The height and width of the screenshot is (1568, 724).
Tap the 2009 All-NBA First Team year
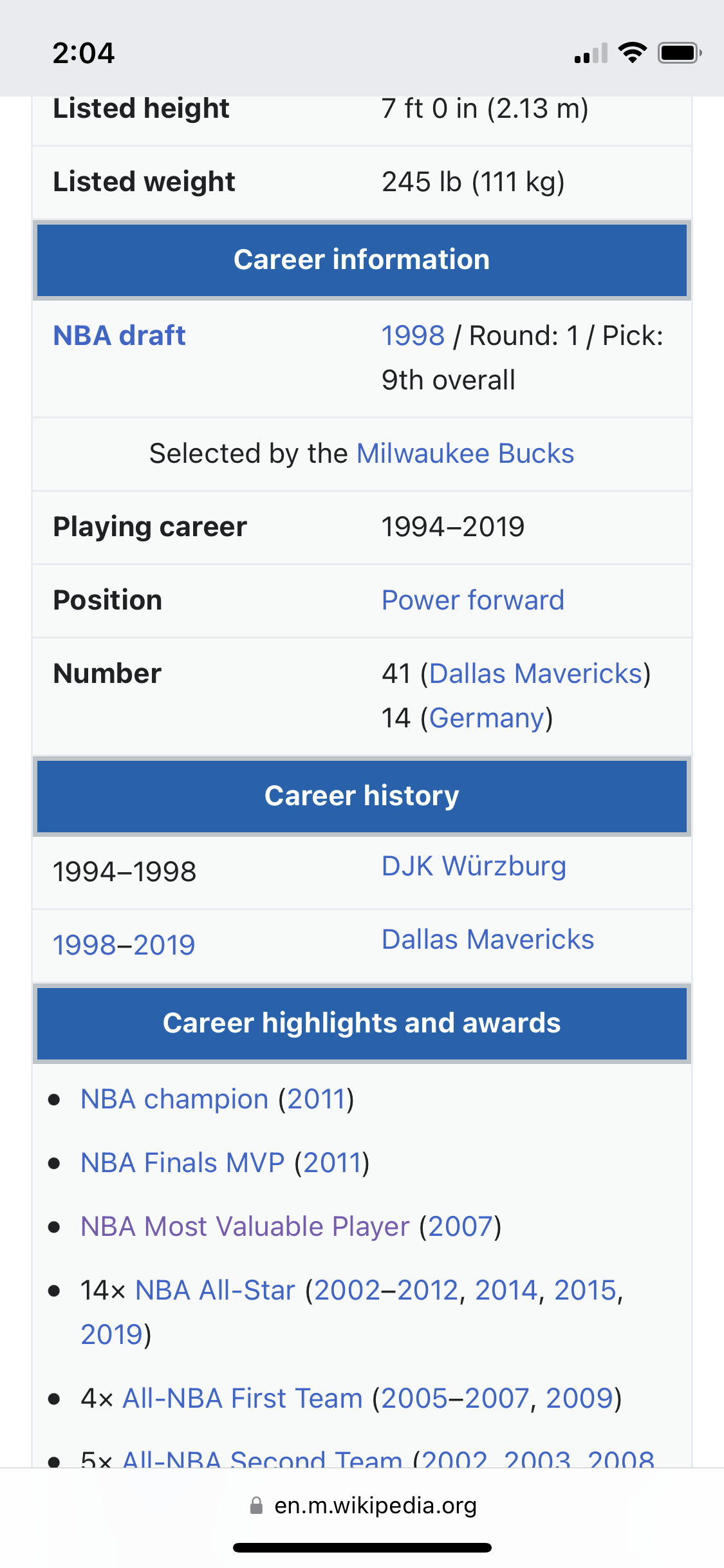[579, 1398]
